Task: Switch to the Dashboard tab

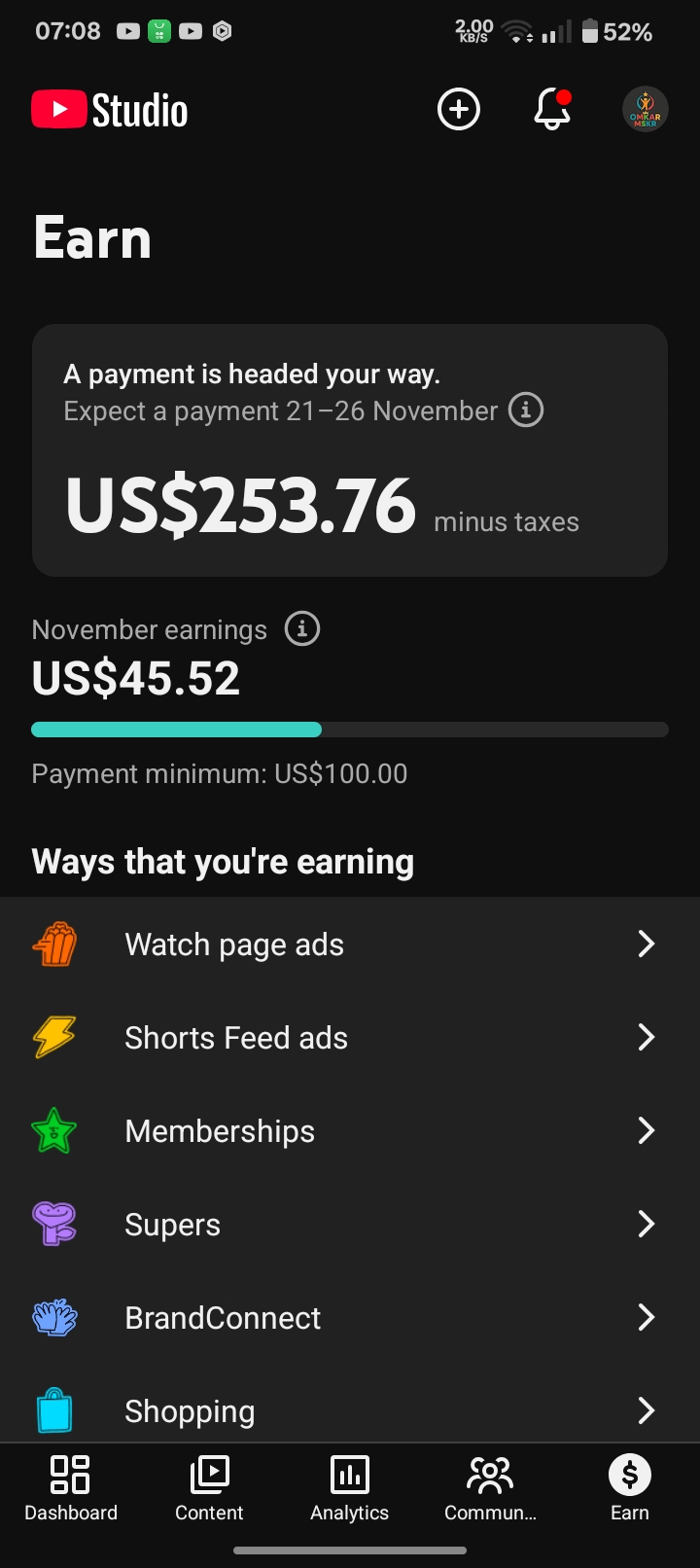Action: [x=70, y=1488]
